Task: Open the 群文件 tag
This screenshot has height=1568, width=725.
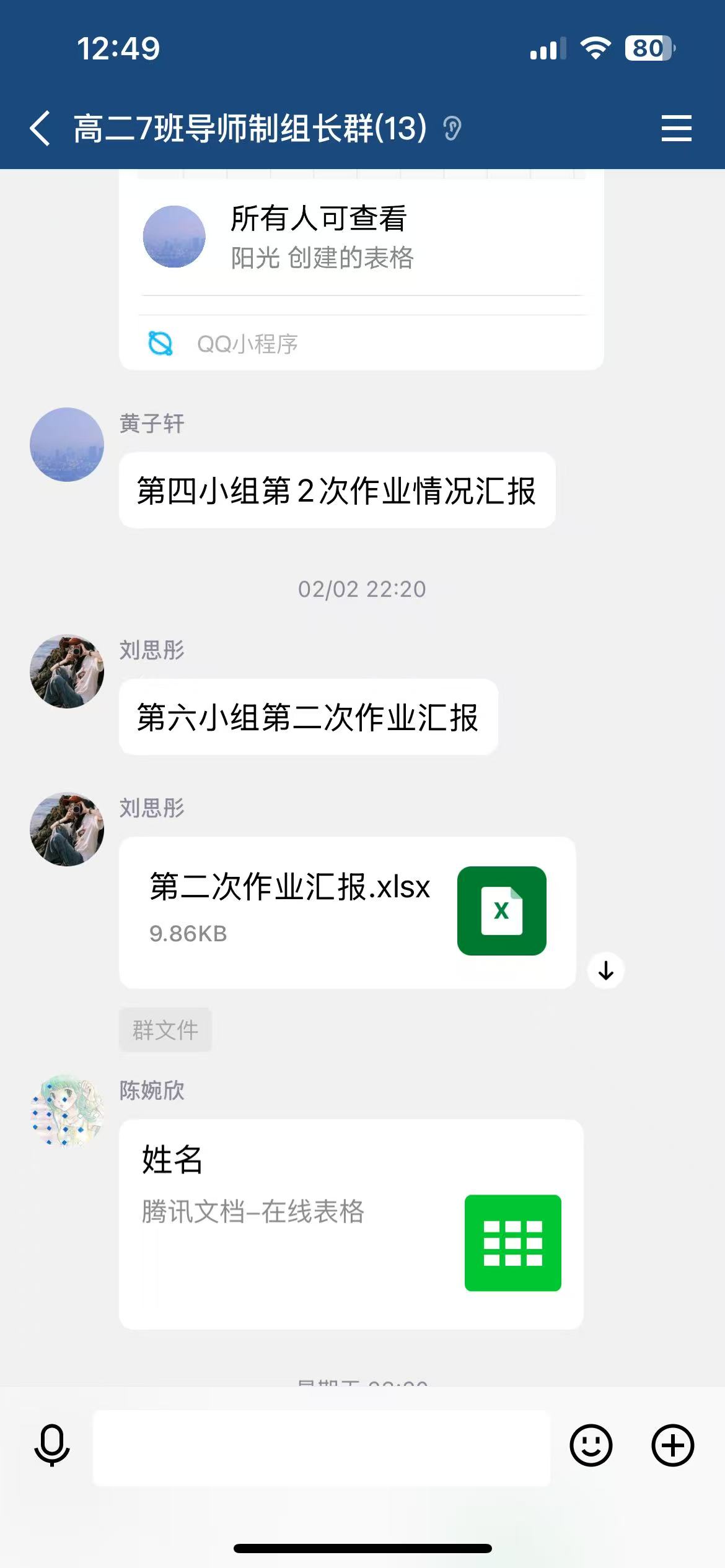Action: point(165,1030)
